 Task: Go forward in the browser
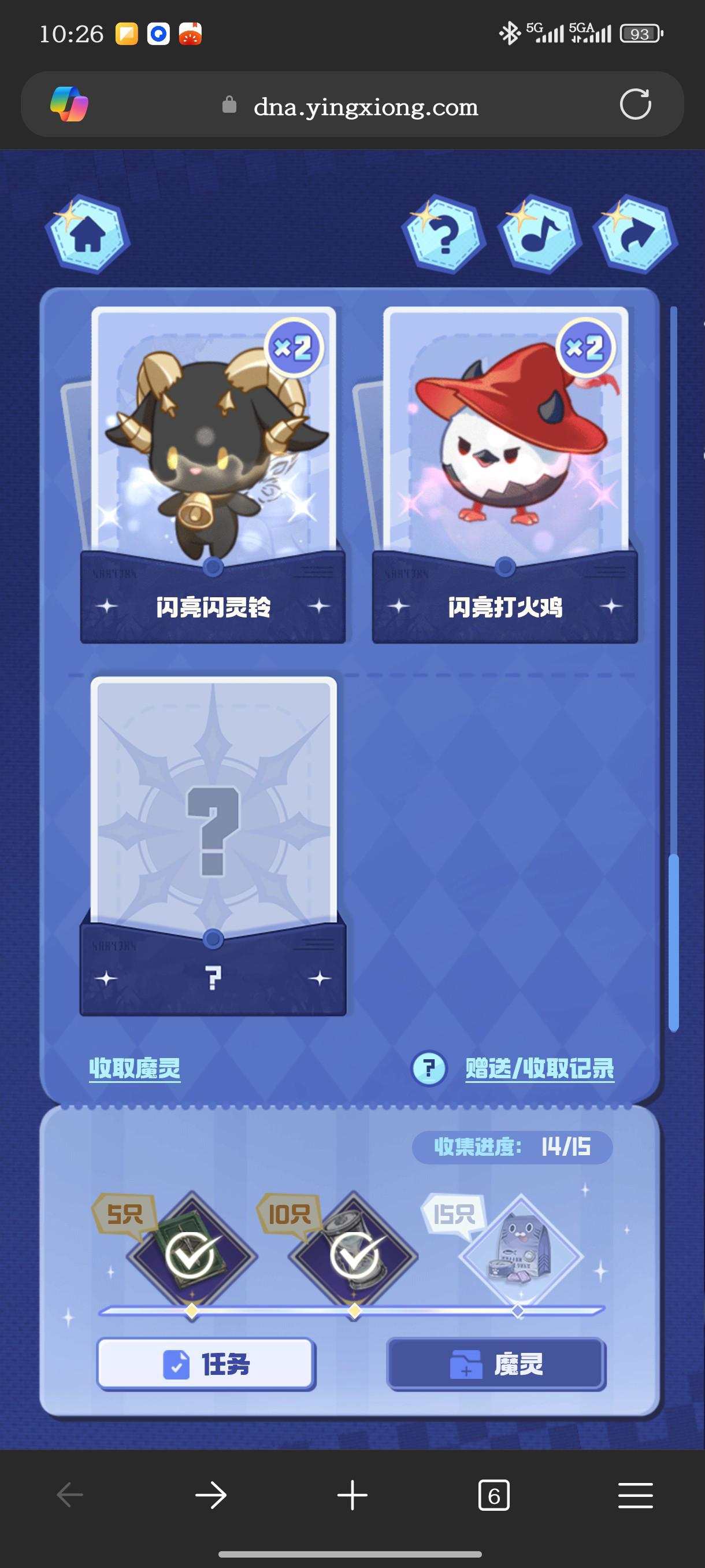211,1495
